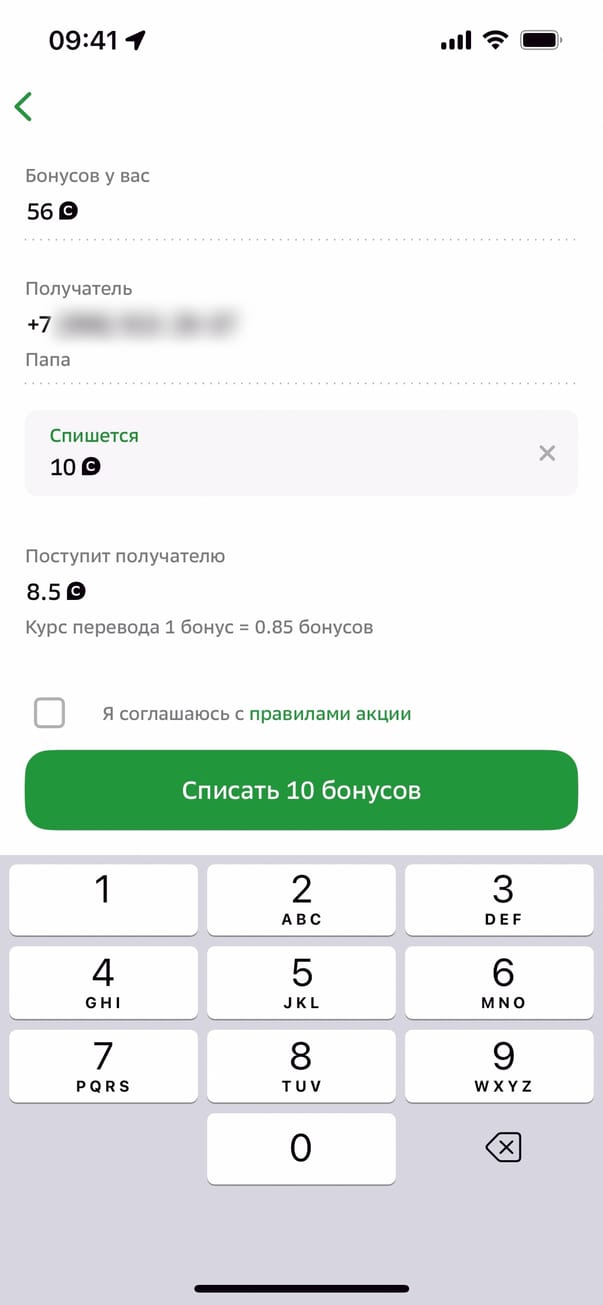Enter digit 0 on the keypad
Screen dimensions: 603x1305
pos(301,1149)
